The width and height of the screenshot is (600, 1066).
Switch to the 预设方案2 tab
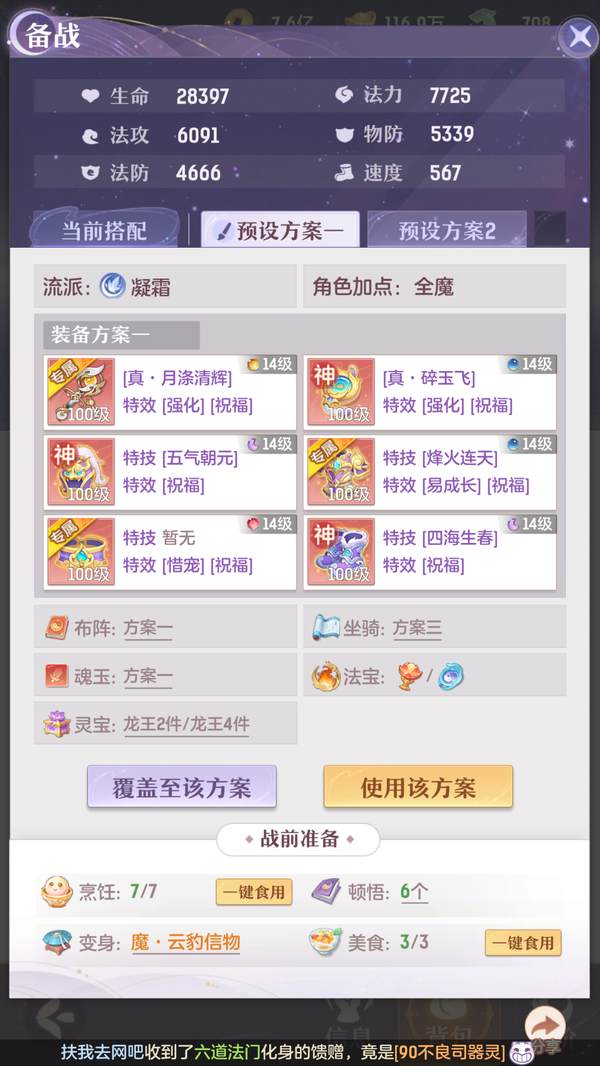(446, 230)
